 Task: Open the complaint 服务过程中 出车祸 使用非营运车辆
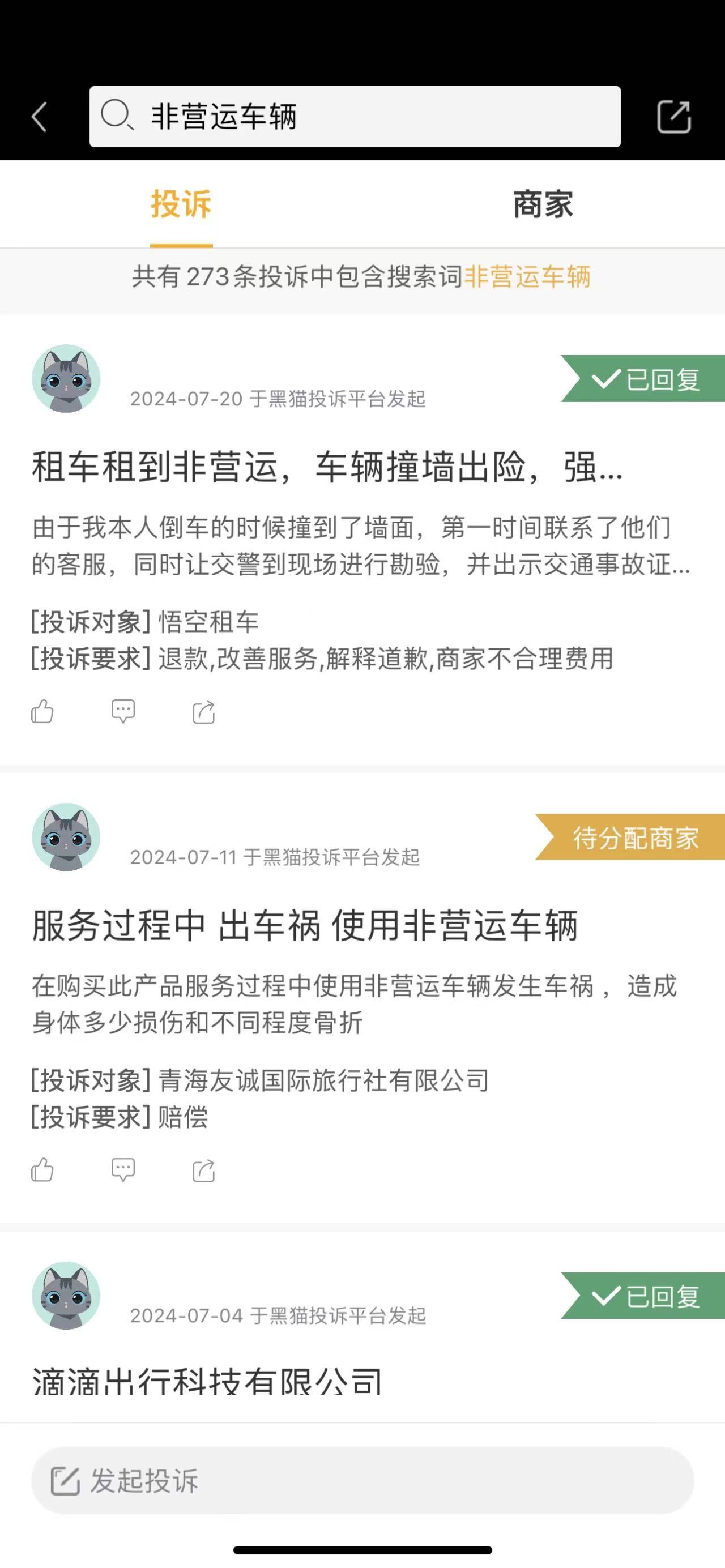click(304, 926)
